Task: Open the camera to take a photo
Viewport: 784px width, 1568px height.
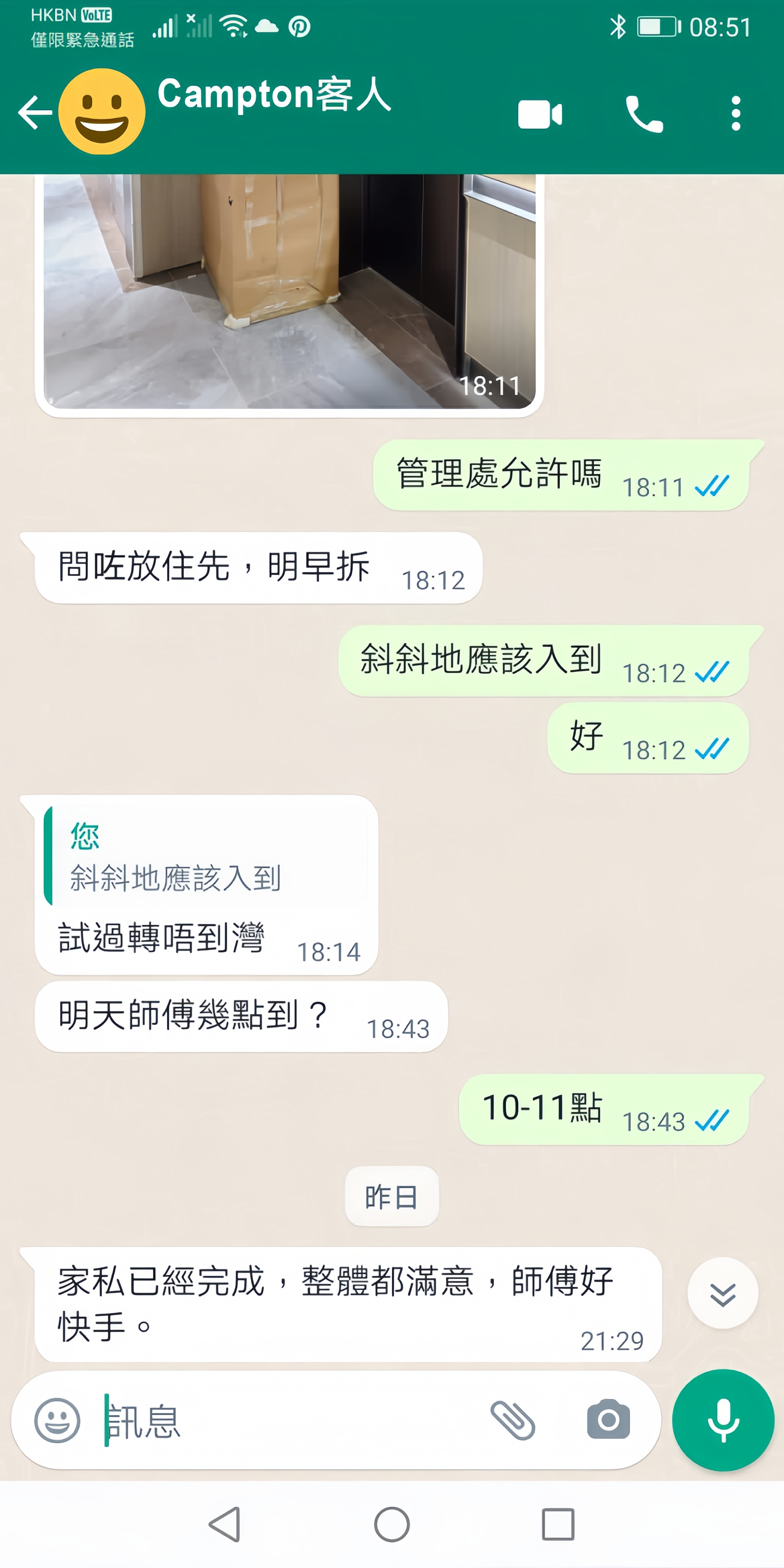Action: click(x=608, y=1419)
